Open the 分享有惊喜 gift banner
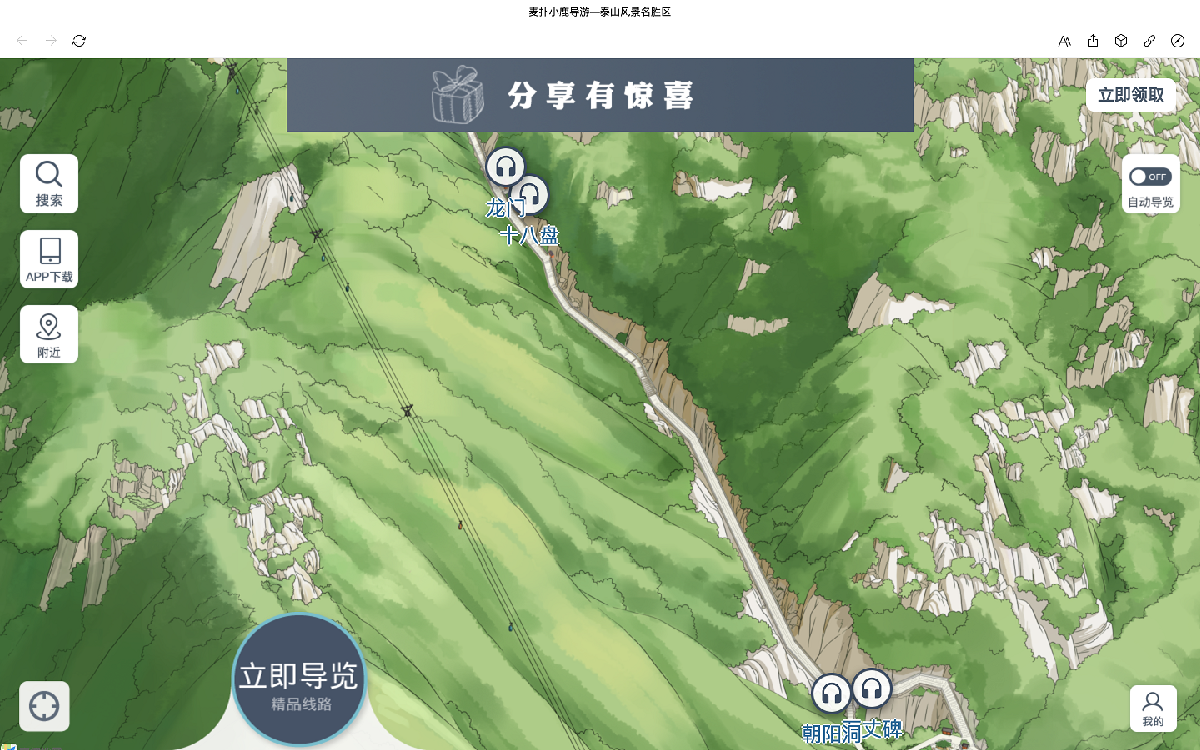Screen dimensions: 1200x750 [x=600, y=95]
